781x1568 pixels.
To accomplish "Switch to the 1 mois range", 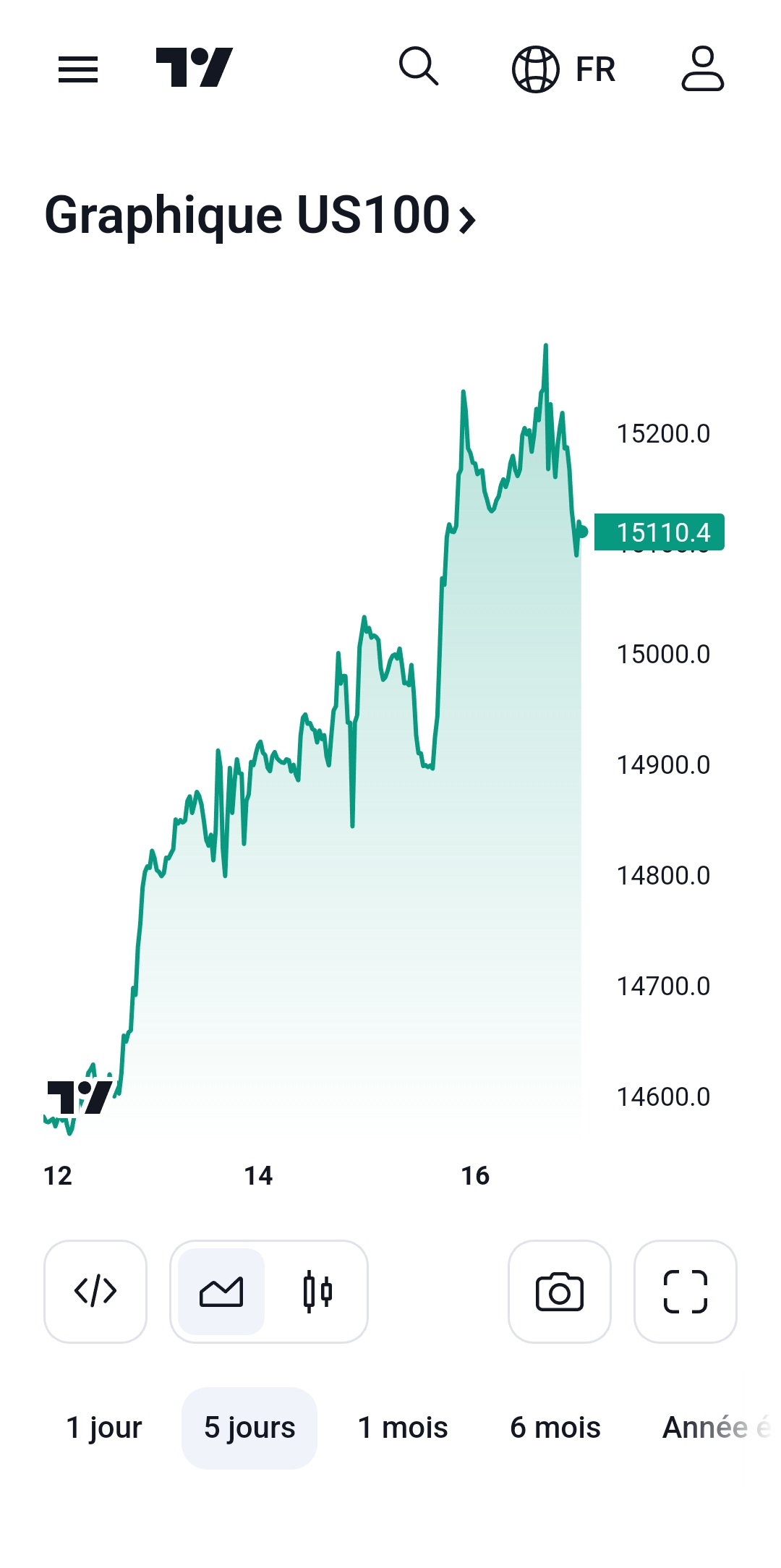I will tap(403, 1428).
